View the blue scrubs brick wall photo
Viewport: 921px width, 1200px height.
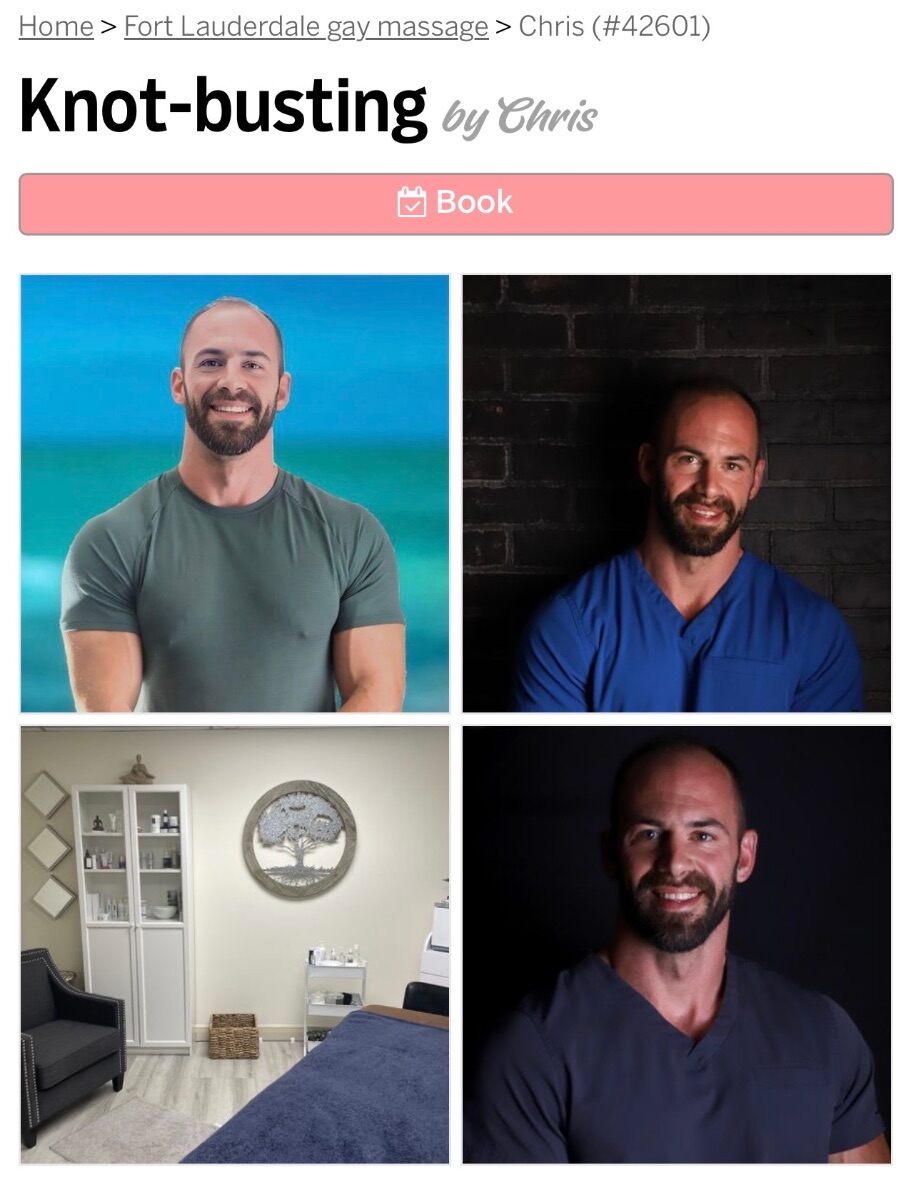click(677, 493)
